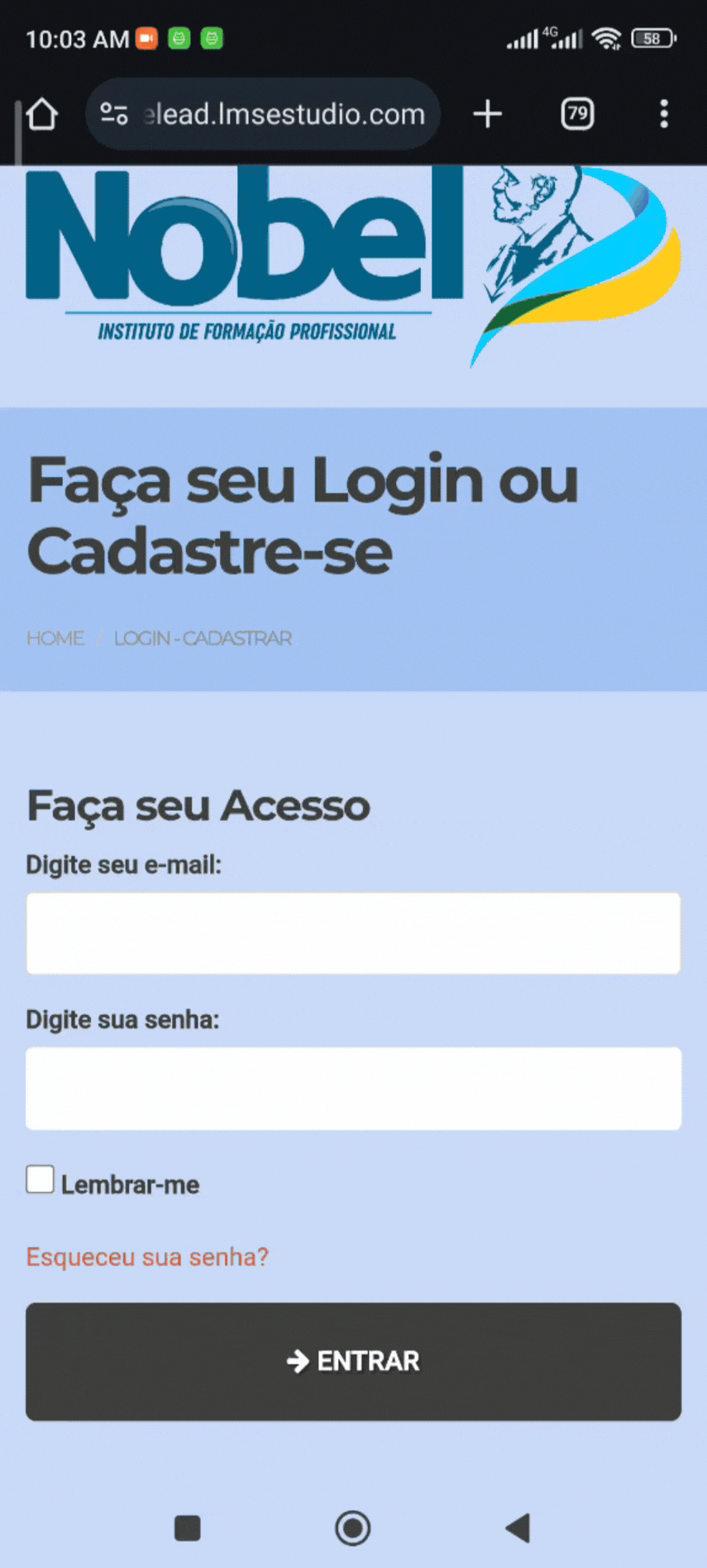Image resolution: width=707 pixels, height=1568 pixels.
Task: Open recent apps from navigation bar
Action: (x=188, y=1528)
